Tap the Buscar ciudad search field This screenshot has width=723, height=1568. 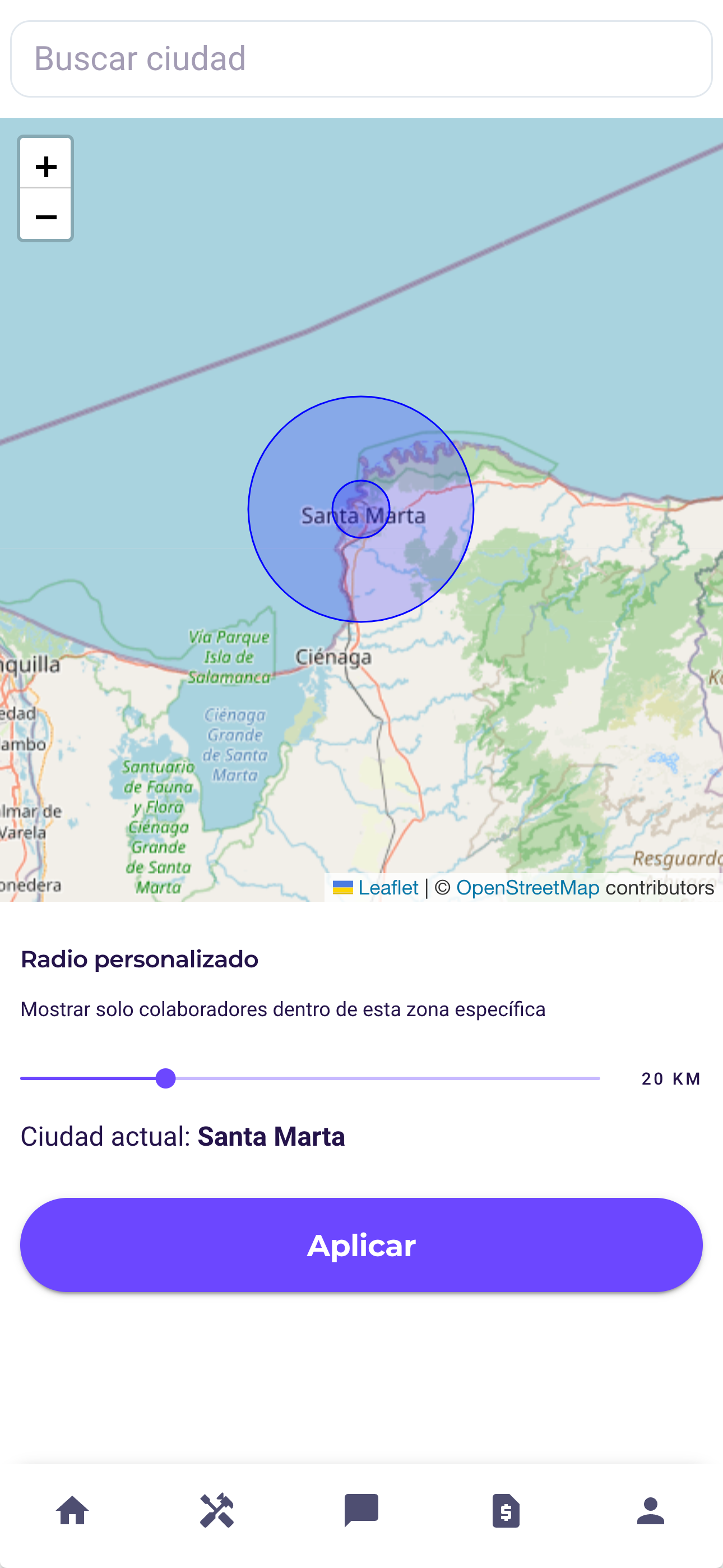tap(361, 58)
